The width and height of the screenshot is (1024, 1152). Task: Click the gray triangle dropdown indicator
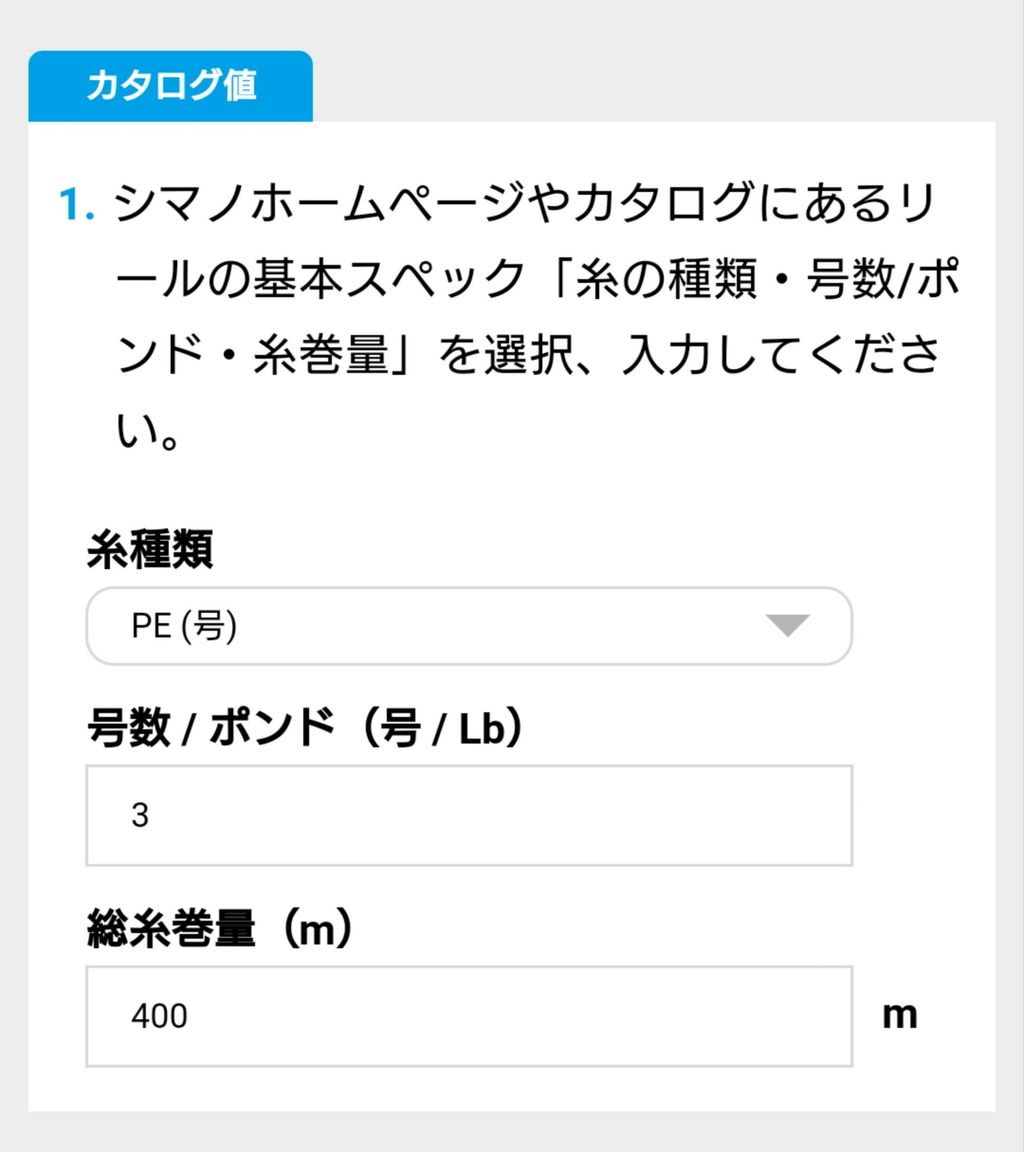(789, 625)
